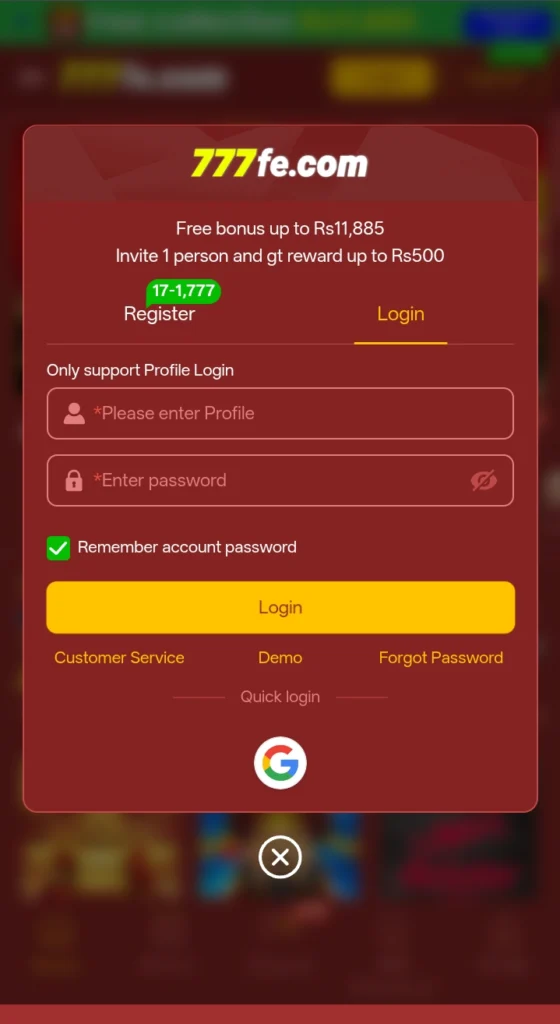This screenshot has height=1024, width=560.
Task: Tap the yellow Login button
Action: [281, 607]
